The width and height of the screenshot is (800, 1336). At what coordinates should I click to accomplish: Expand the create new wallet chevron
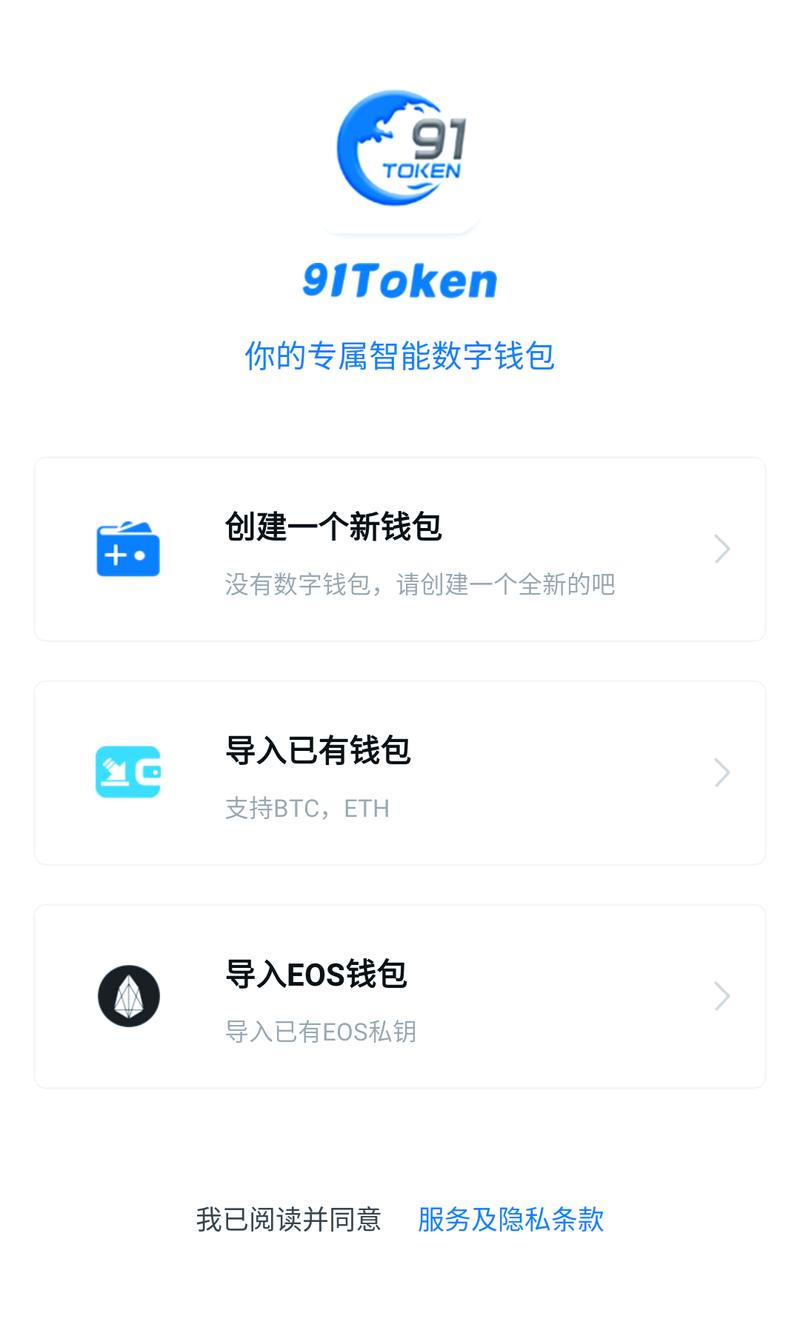[x=722, y=548]
